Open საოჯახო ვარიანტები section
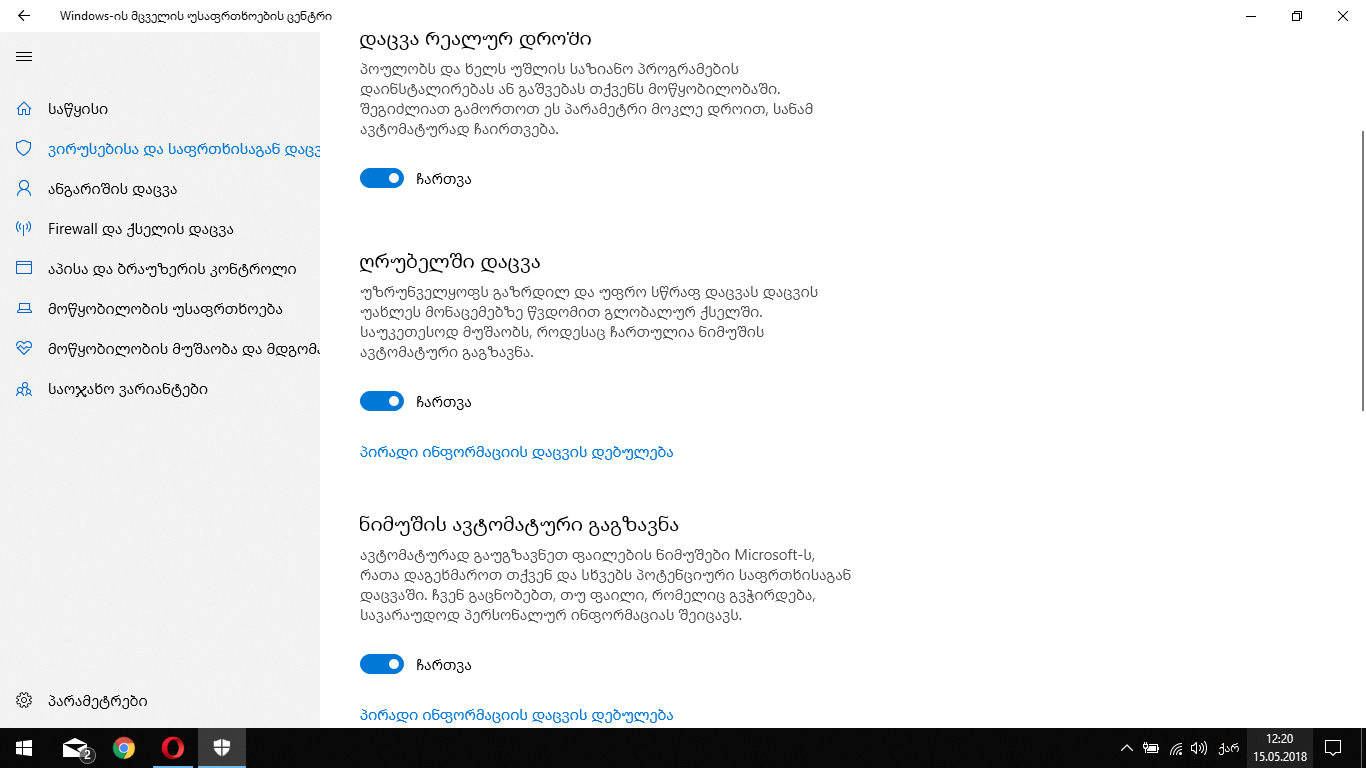 pos(127,389)
